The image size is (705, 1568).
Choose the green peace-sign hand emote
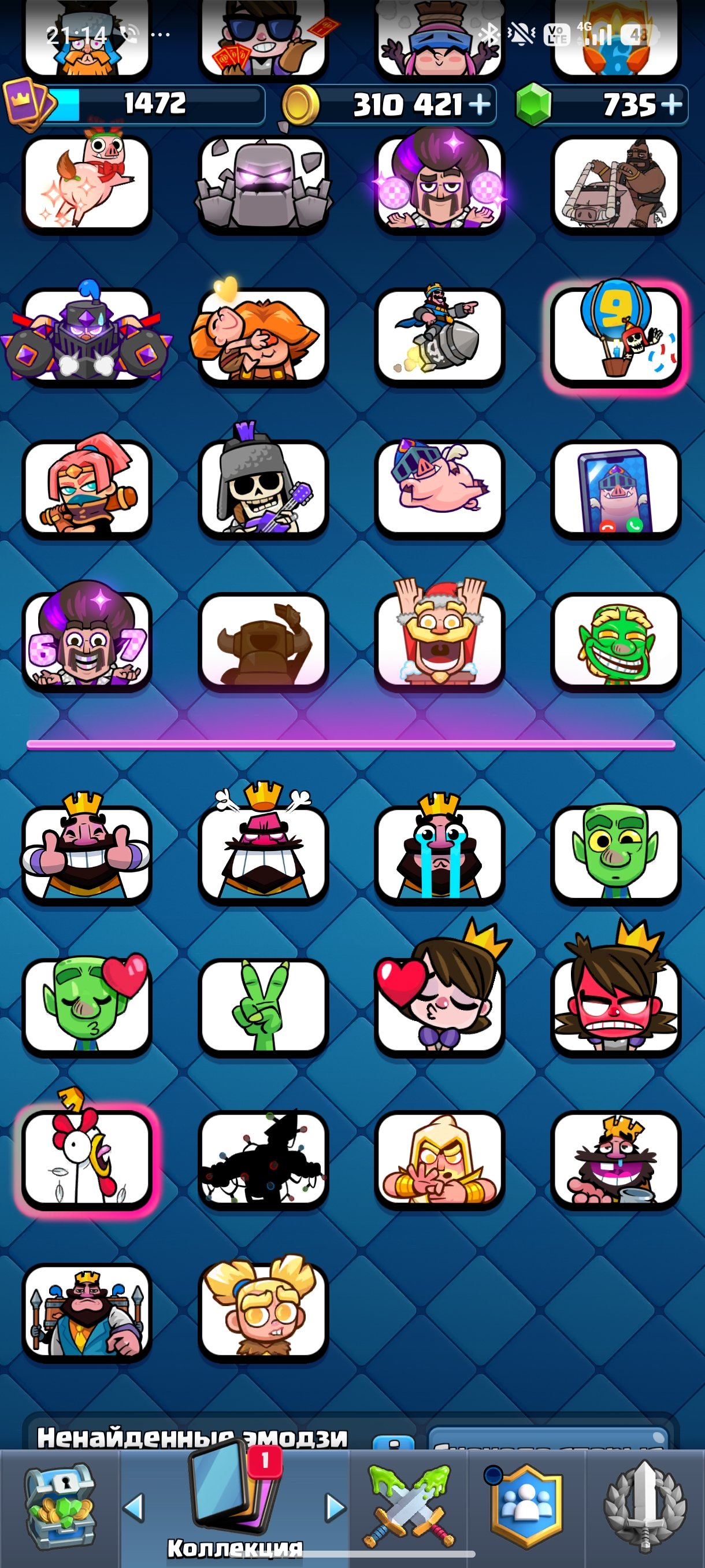click(264, 1005)
